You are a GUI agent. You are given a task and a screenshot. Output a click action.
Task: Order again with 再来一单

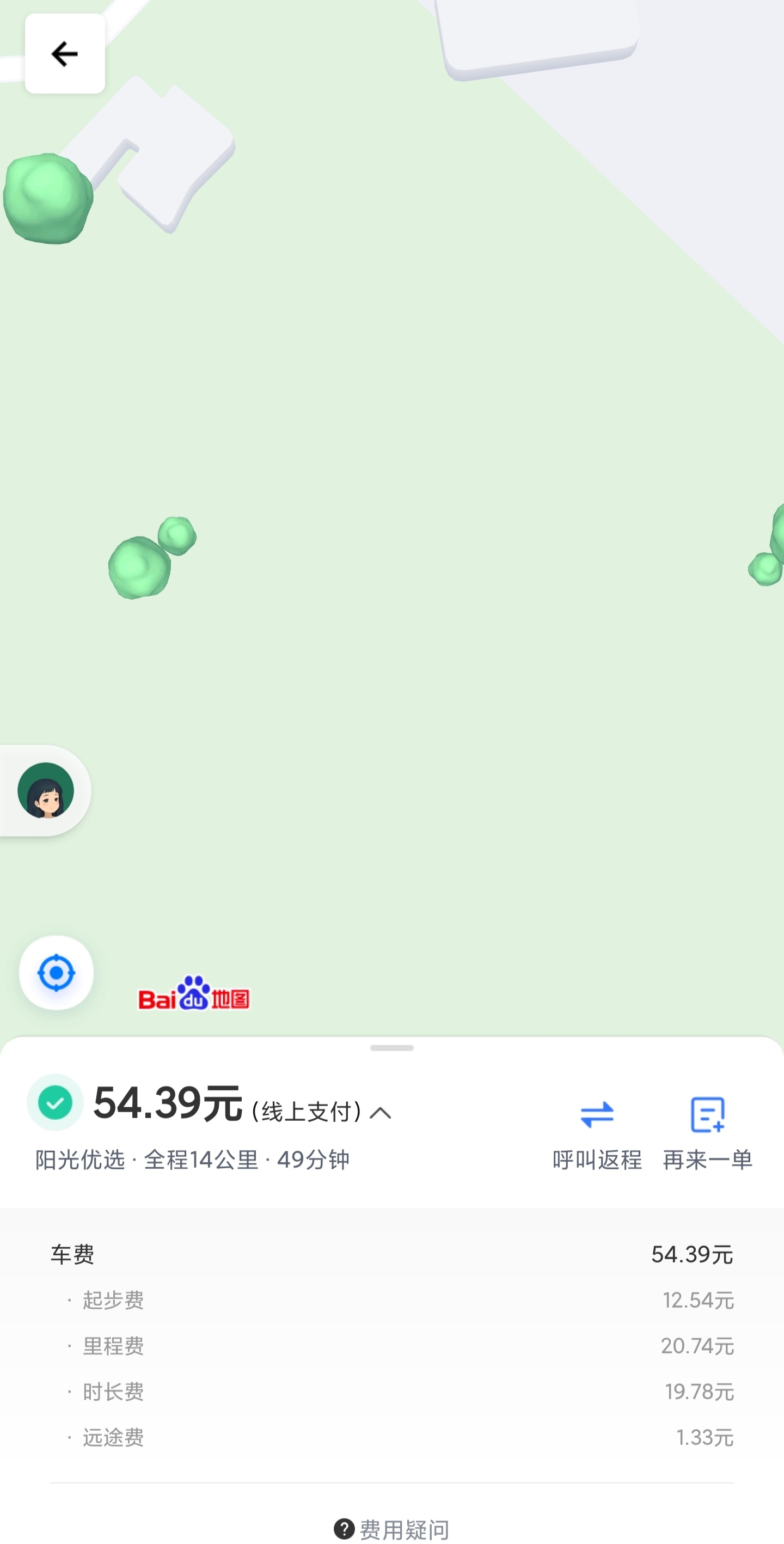pyautogui.click(x=707, y=1133)
